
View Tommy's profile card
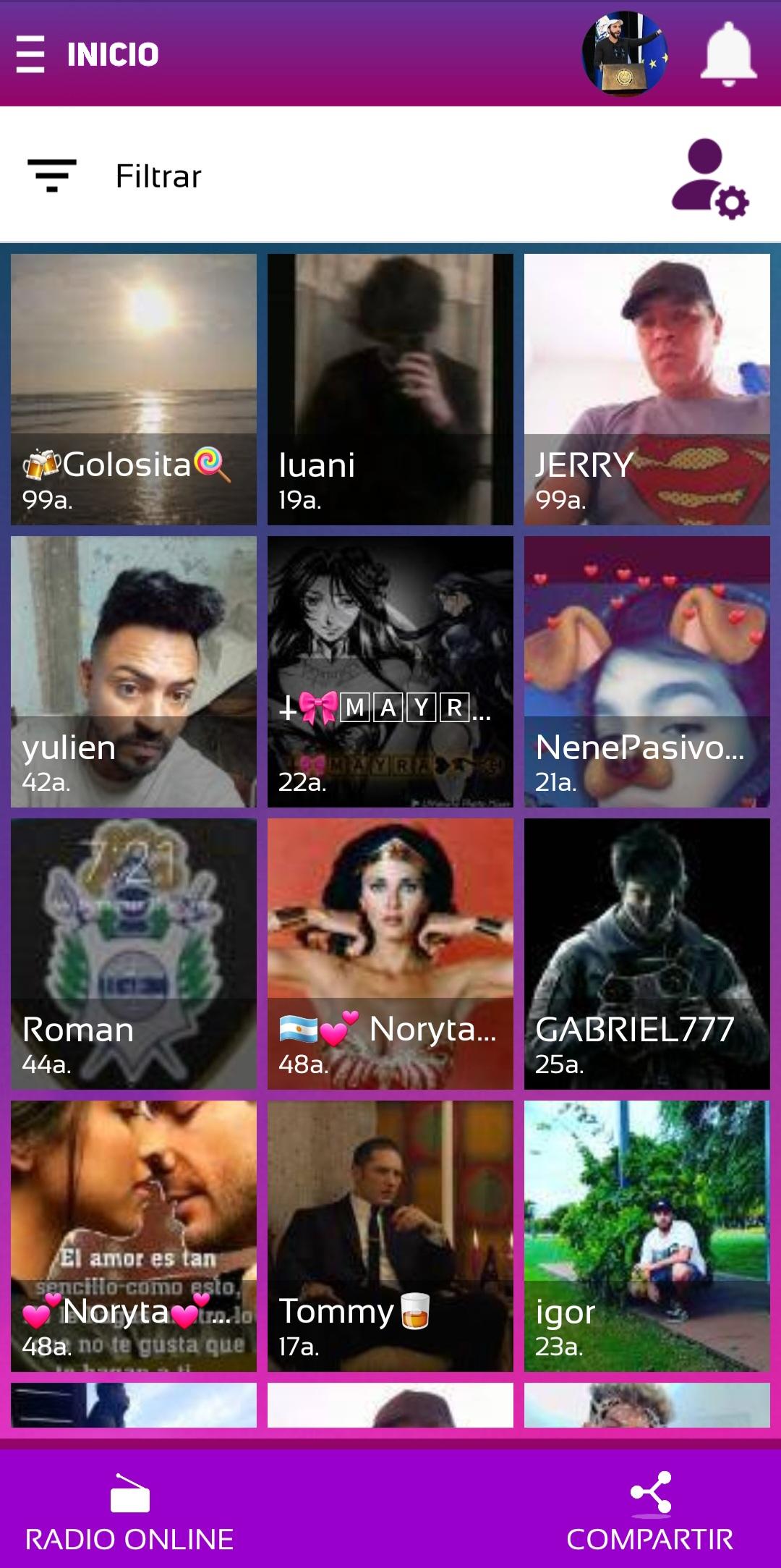click(x=390, y=1235)
